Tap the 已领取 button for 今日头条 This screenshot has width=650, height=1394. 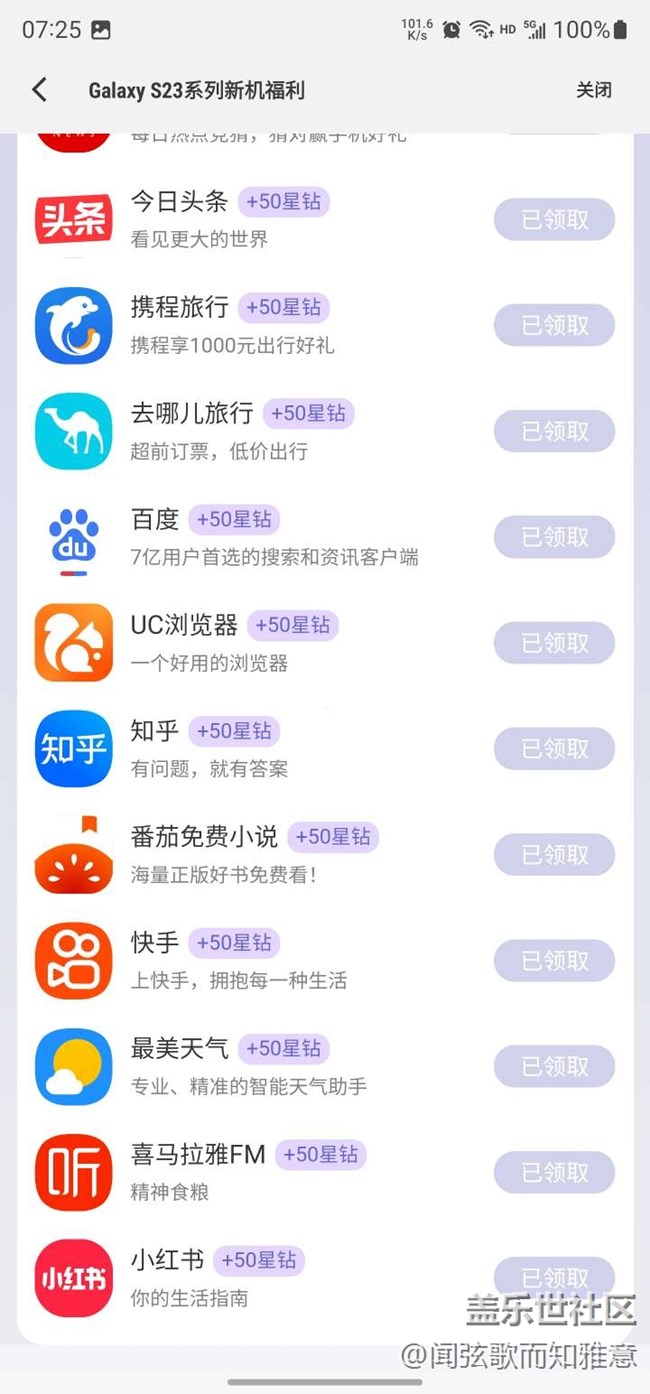(554, 220)
